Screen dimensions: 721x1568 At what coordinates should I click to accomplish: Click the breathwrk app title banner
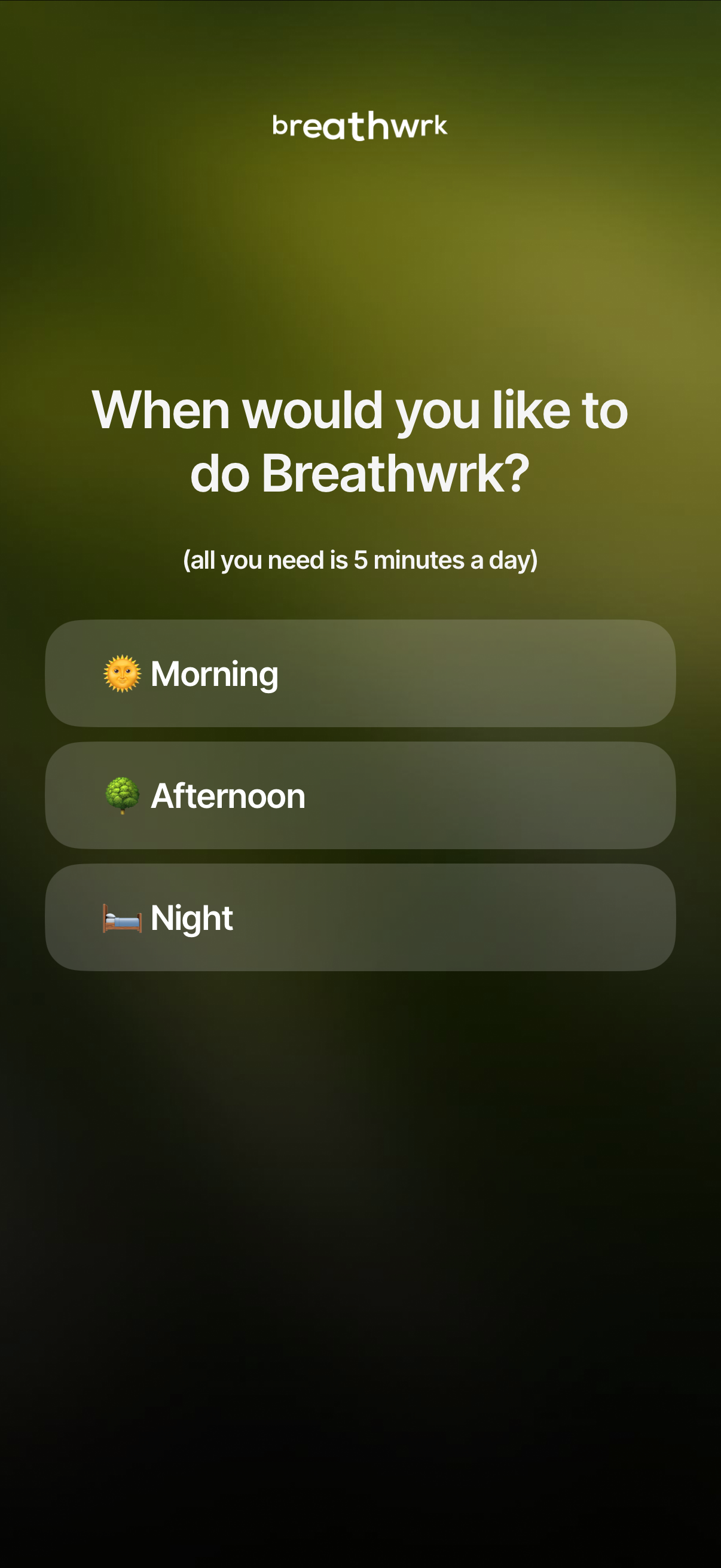(x=360, y=126)
